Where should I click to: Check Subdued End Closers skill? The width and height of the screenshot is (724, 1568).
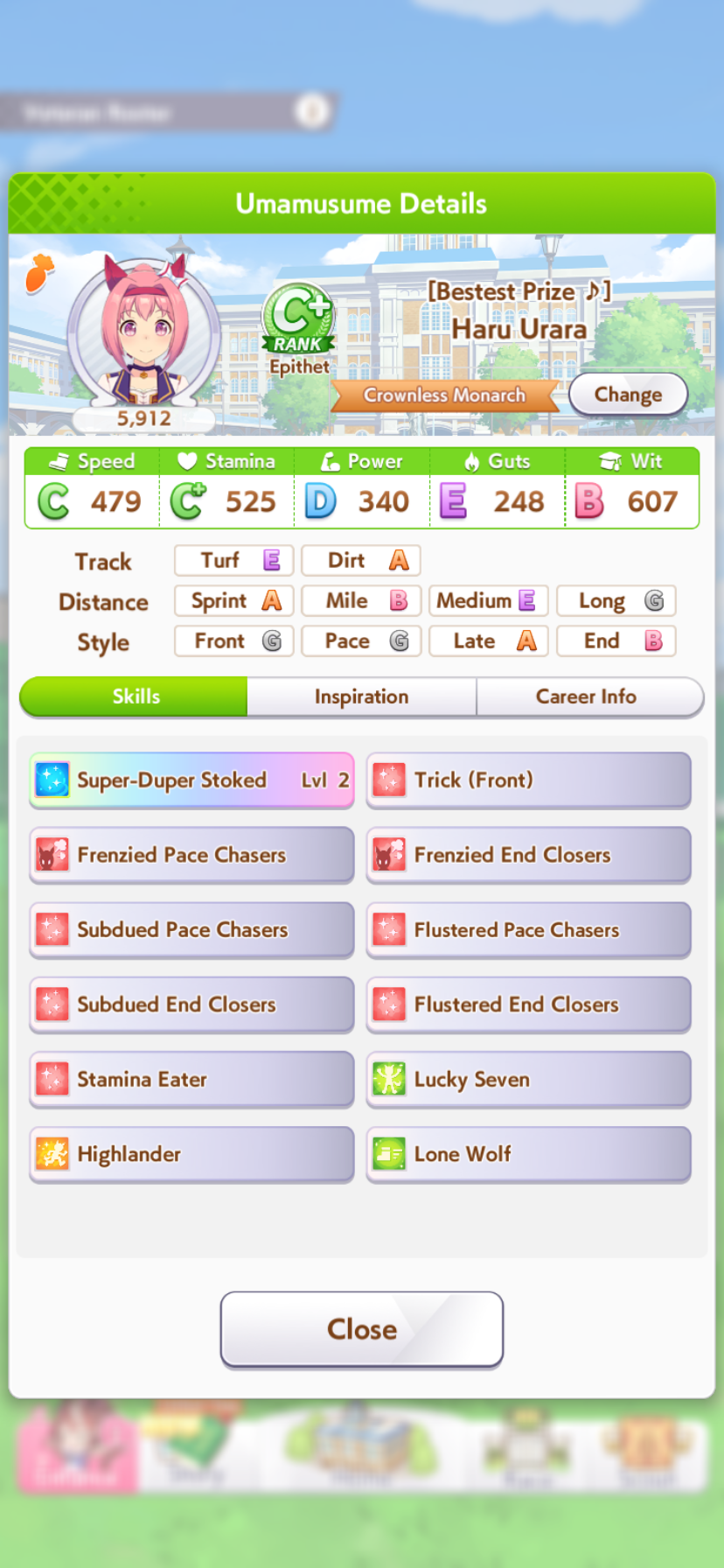click(191, 1004)
